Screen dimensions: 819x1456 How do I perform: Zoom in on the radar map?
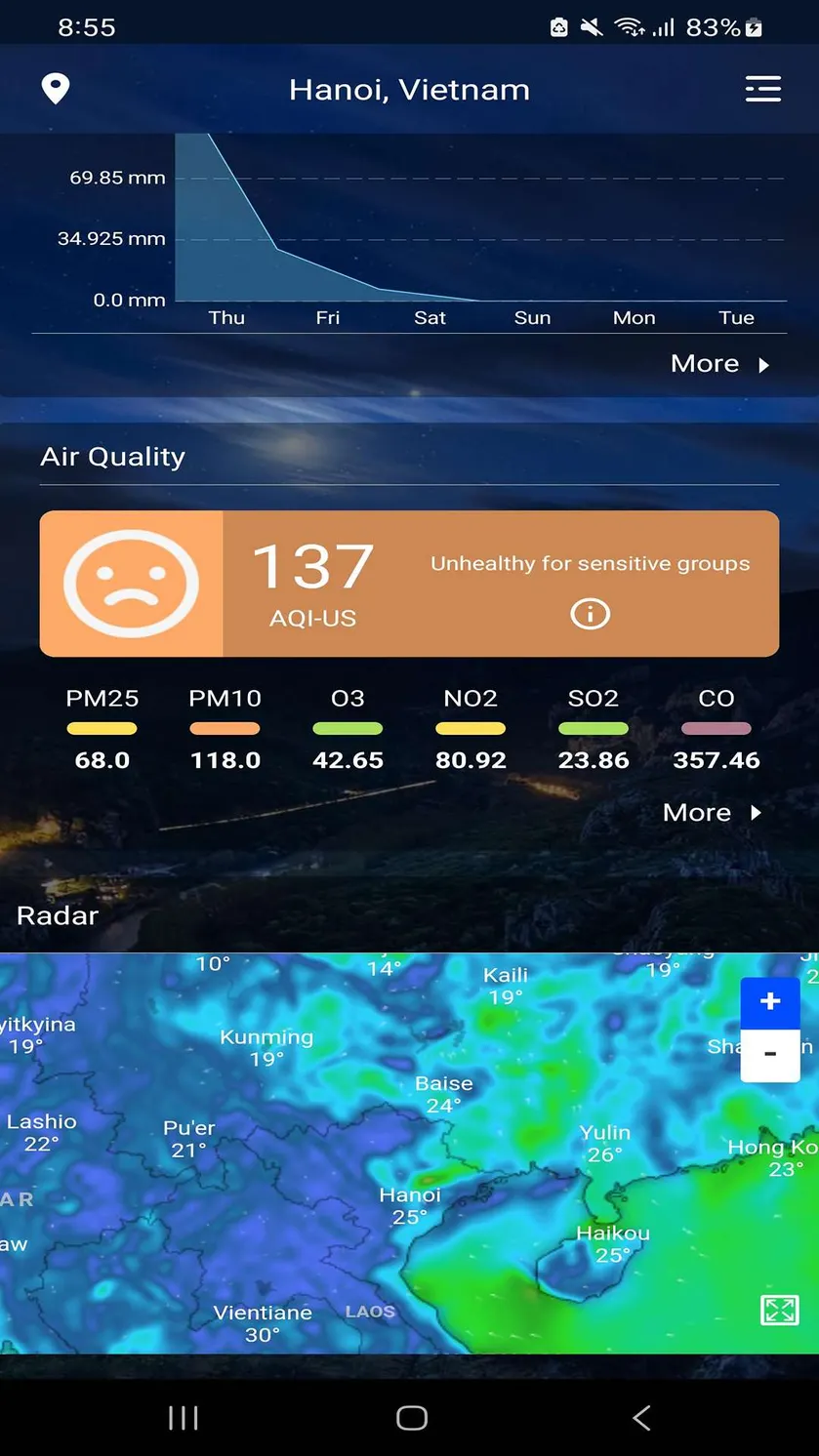[770, 1002]
